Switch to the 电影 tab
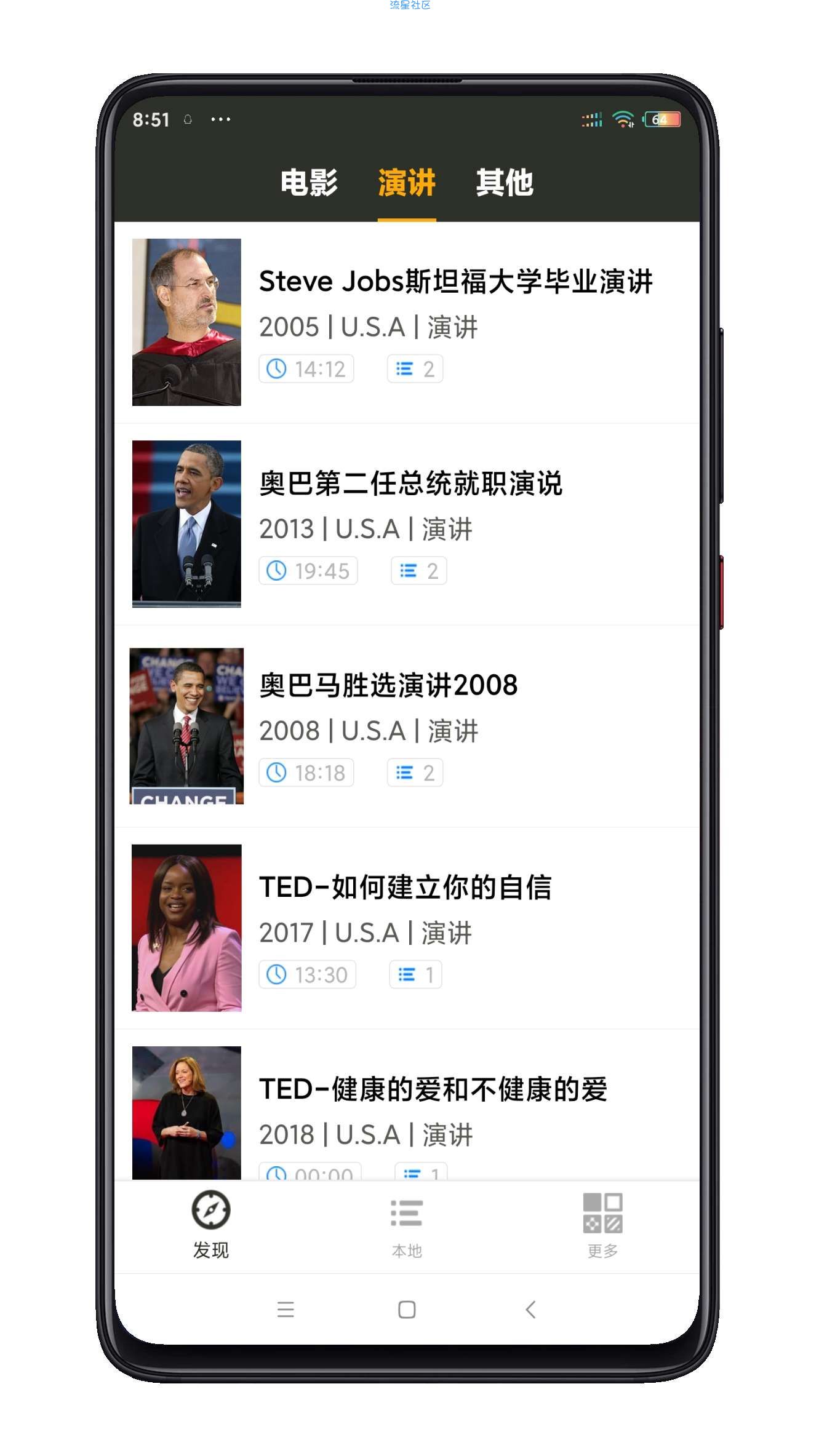Screen dimensions: 819x1456 tap(309, 183)
